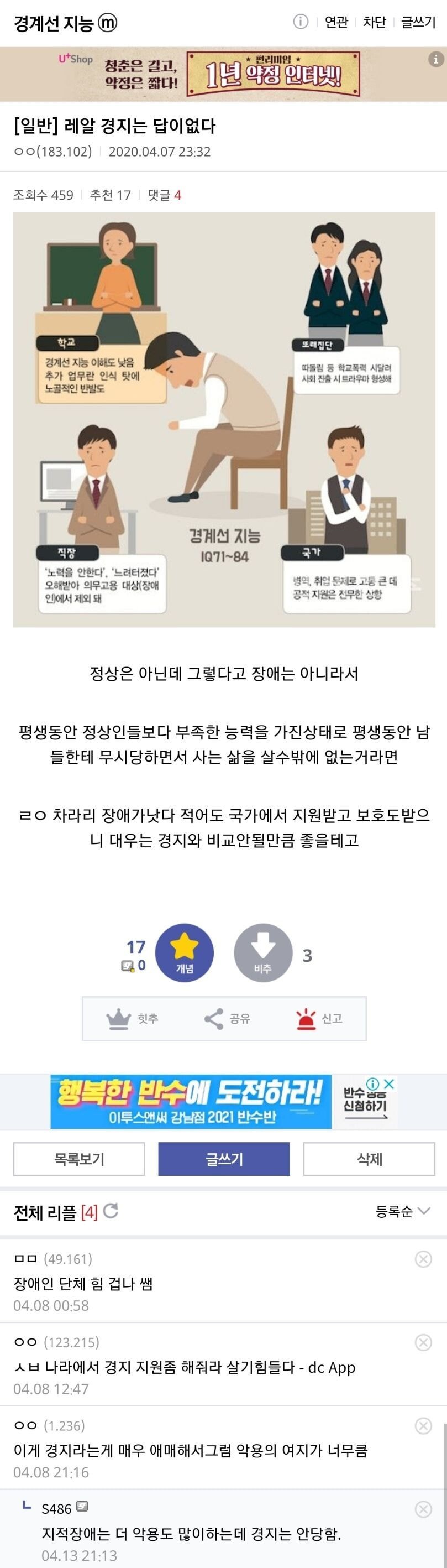Screen dimensions: 447x1568
Task: Open the borderline intelligence post image
Action: tap(224, 419)
